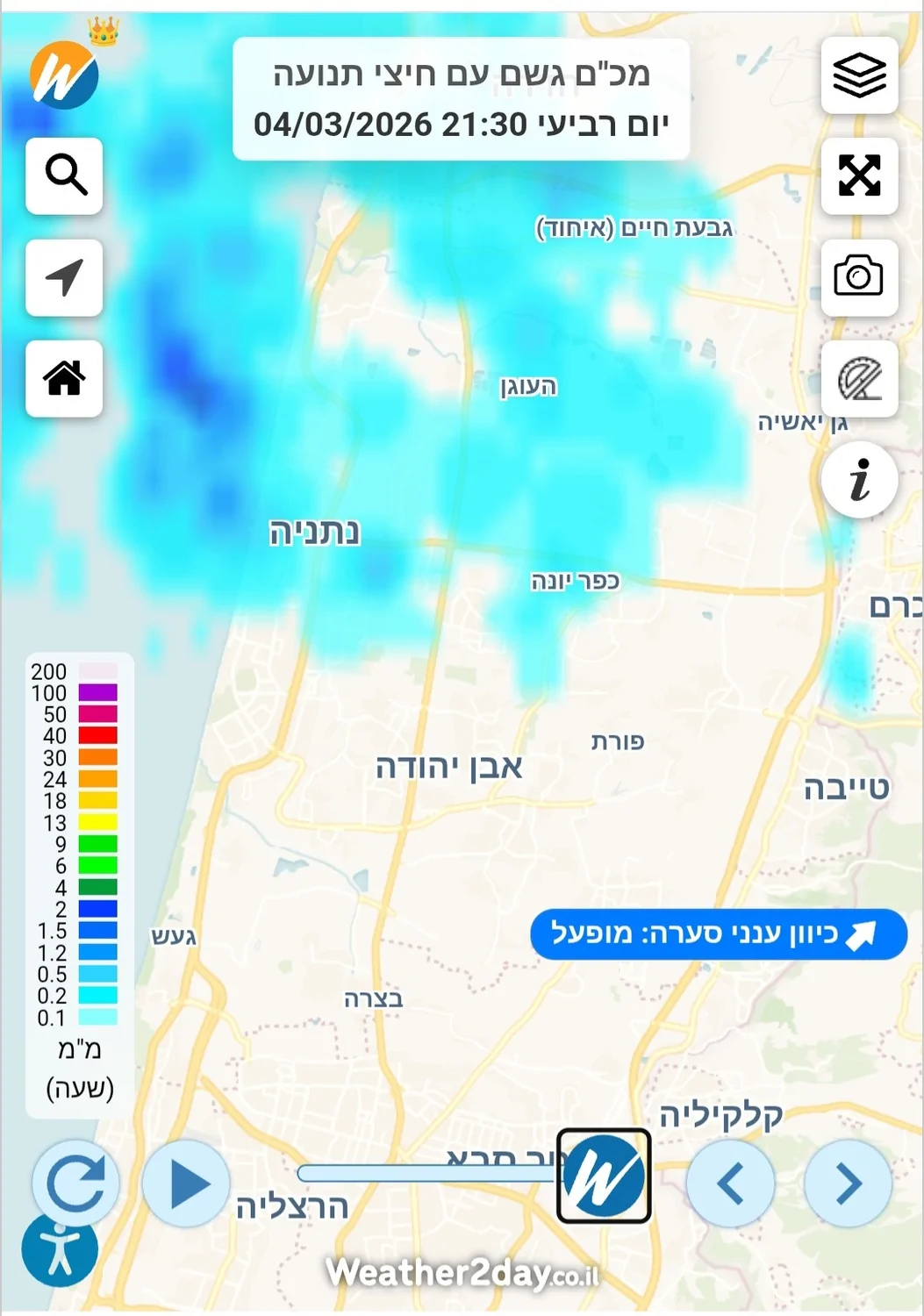Play the rain radar animation
This screenshot has width=924, height=1316.
pos(186,1184)
